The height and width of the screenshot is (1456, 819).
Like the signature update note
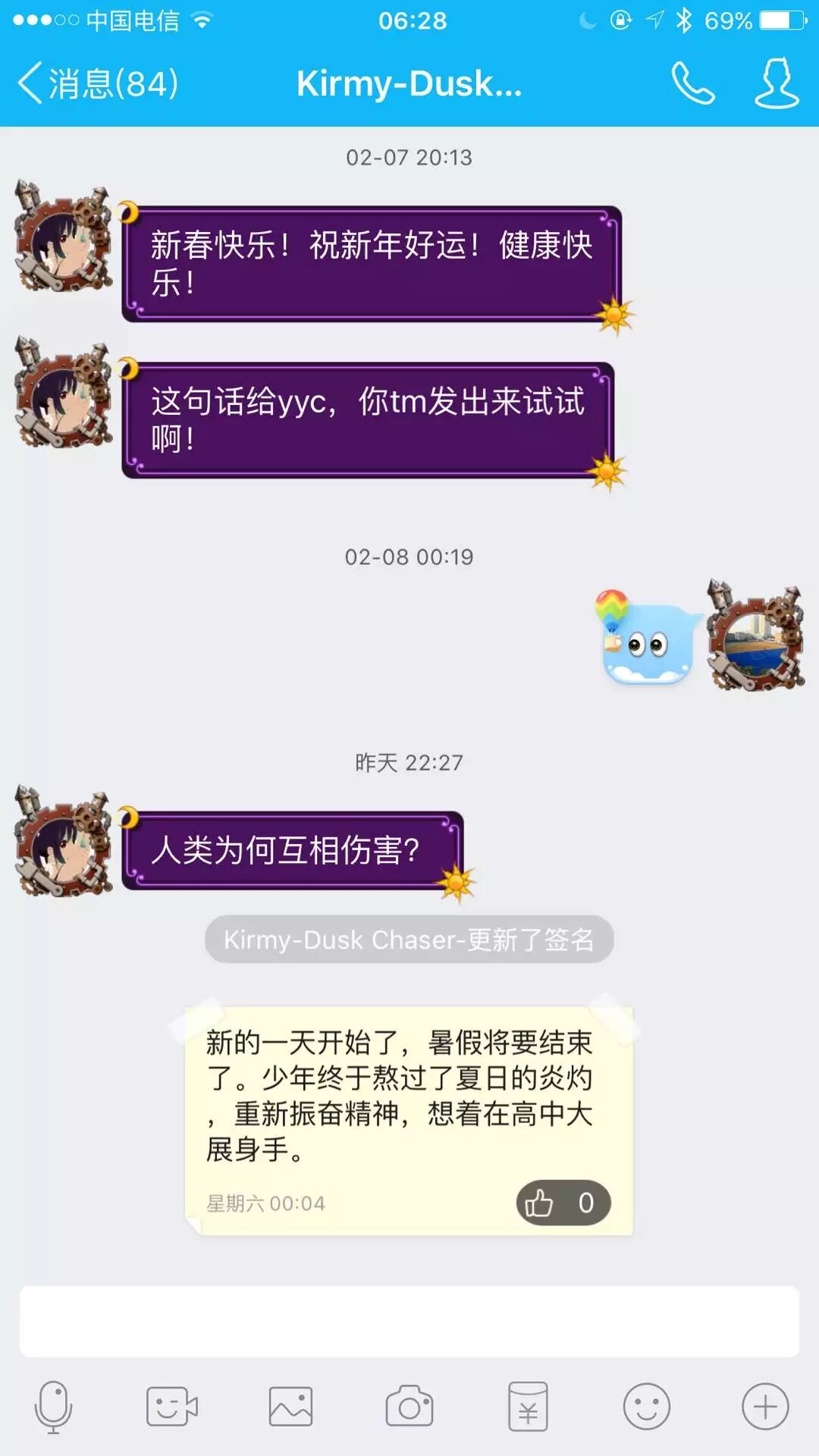(x=563, y=1203)
